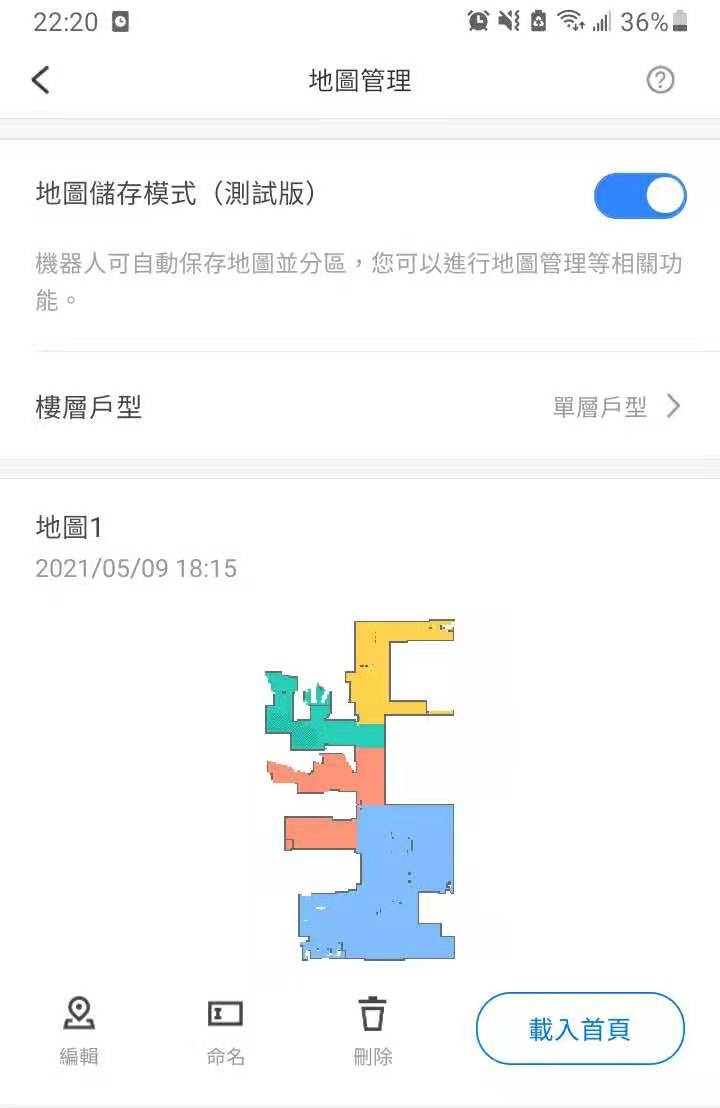This screenshot has width=720, height=1108.
Task: Open the 樓層戶型 setting row
Action: point(360,407)
